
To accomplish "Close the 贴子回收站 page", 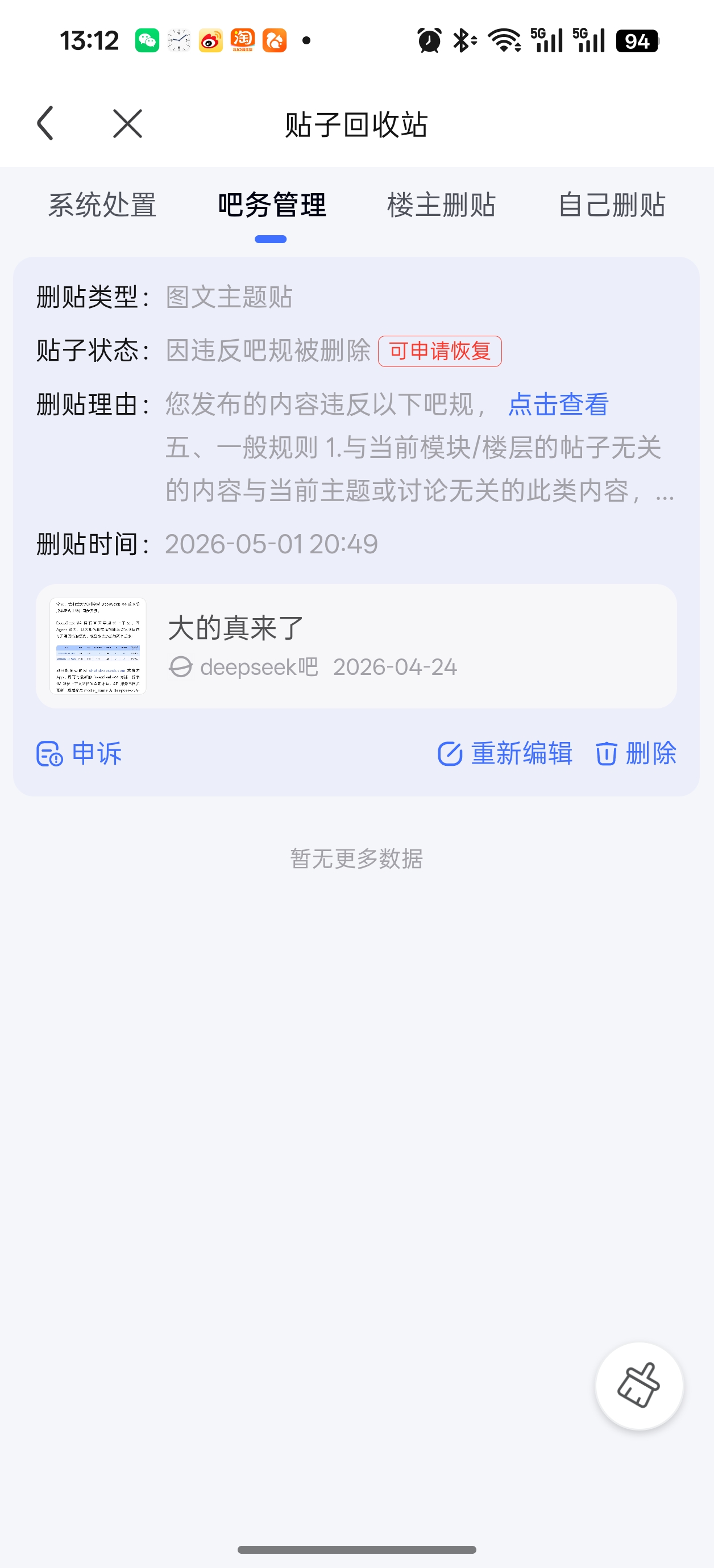I will (x=127, y=124).
